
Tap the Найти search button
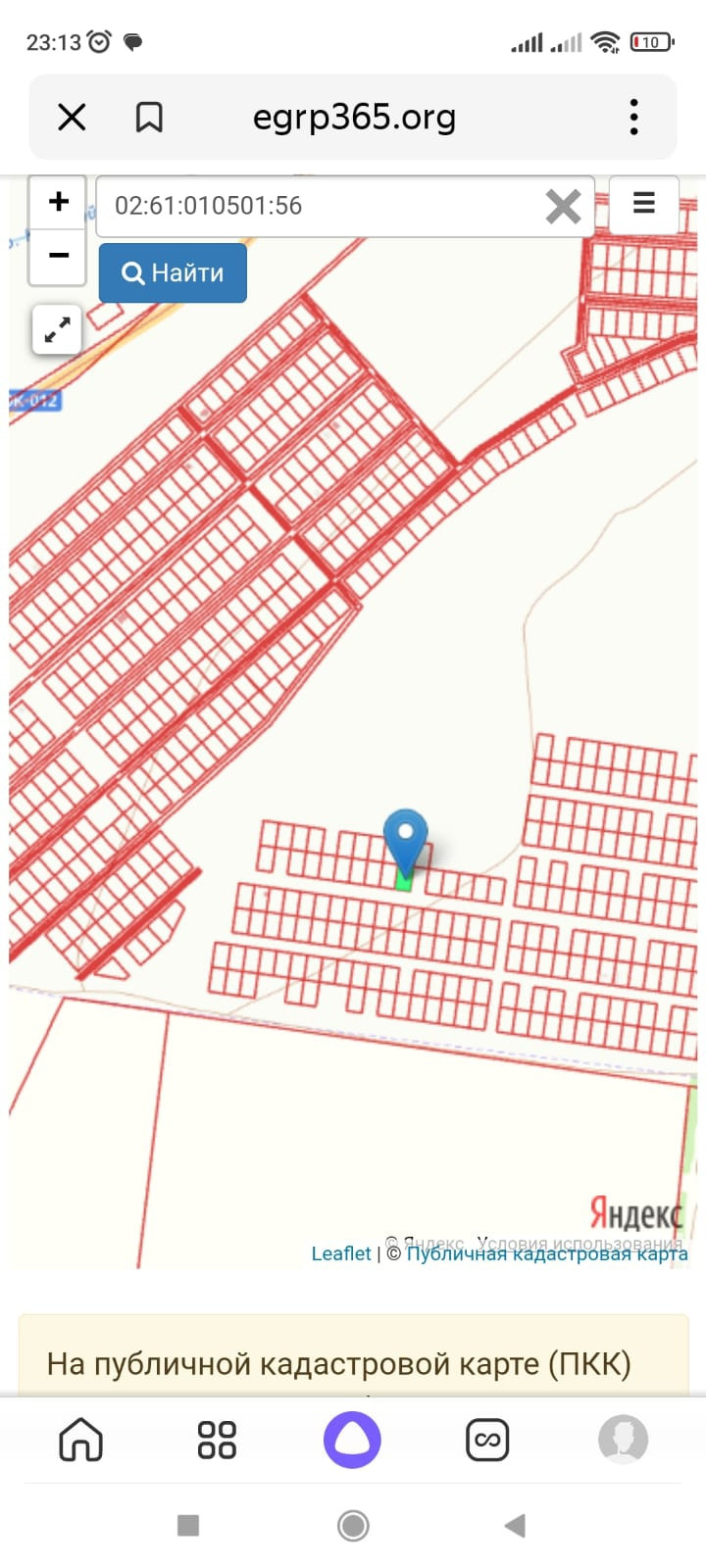point(173,272)
